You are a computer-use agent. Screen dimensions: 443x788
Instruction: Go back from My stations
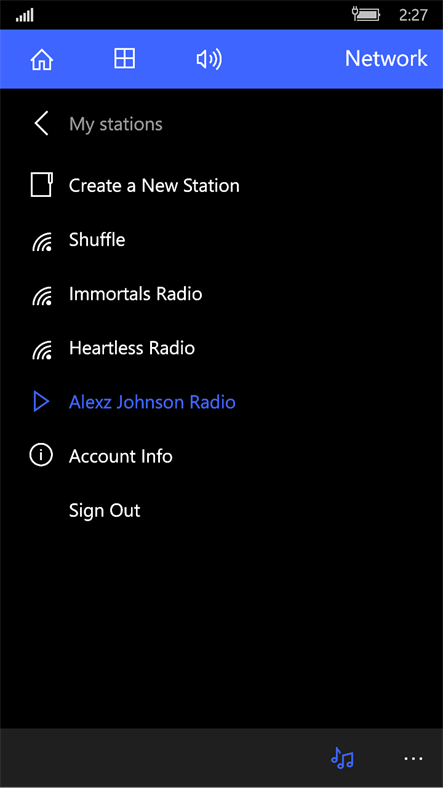tap(41, 124)
